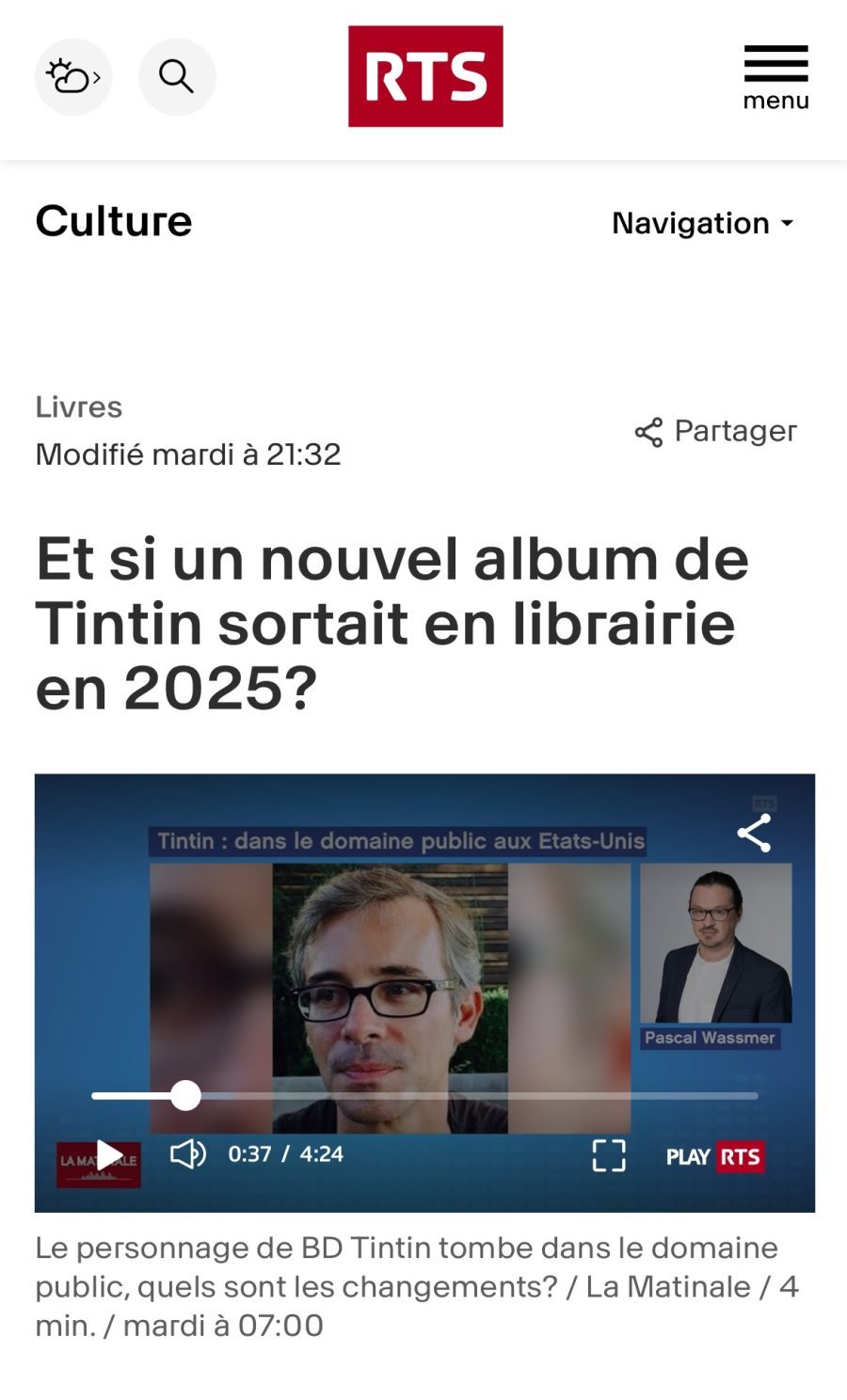Mute the video sound

click(187, 1153)
